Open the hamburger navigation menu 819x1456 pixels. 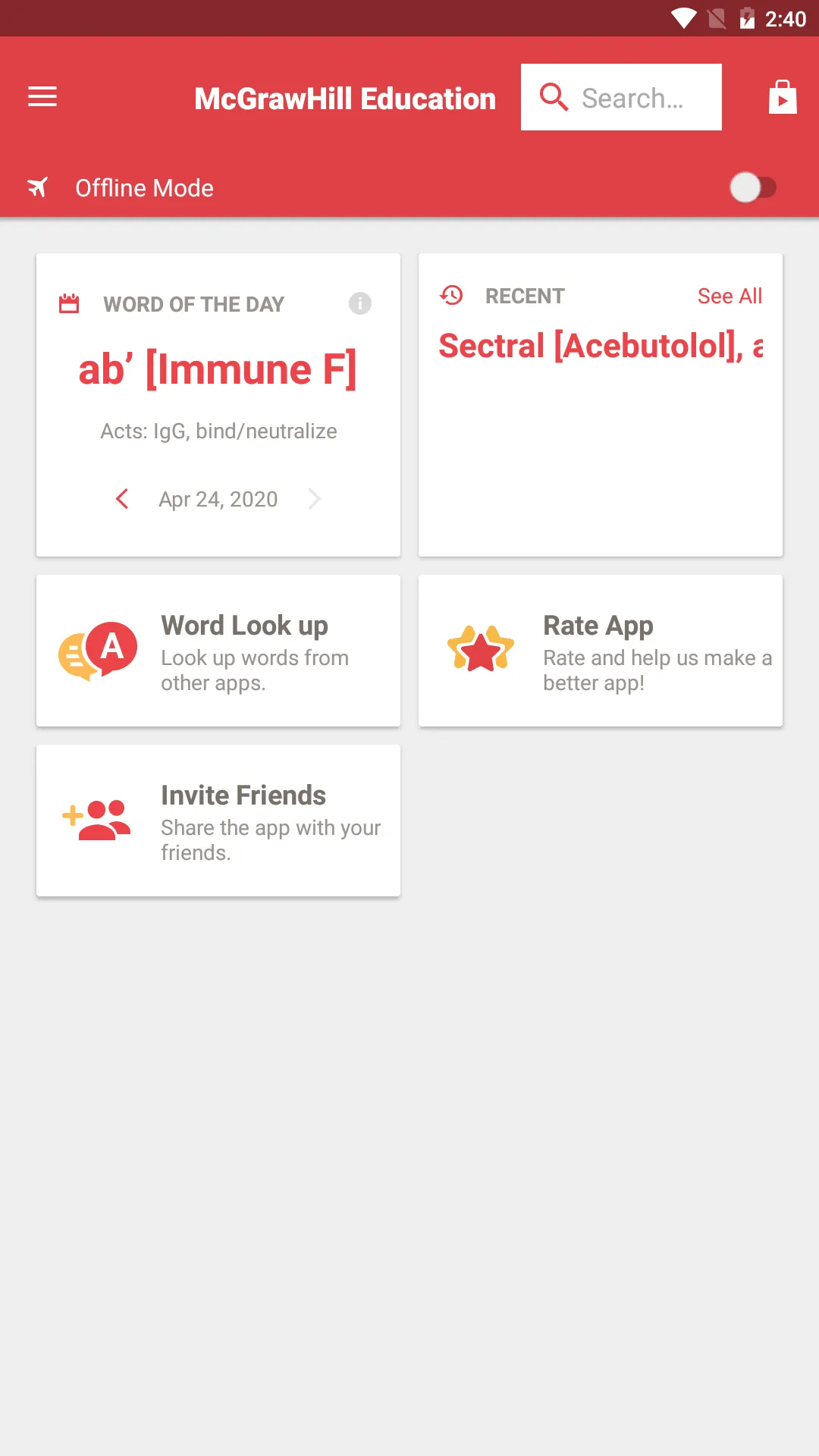click(42, 97)
